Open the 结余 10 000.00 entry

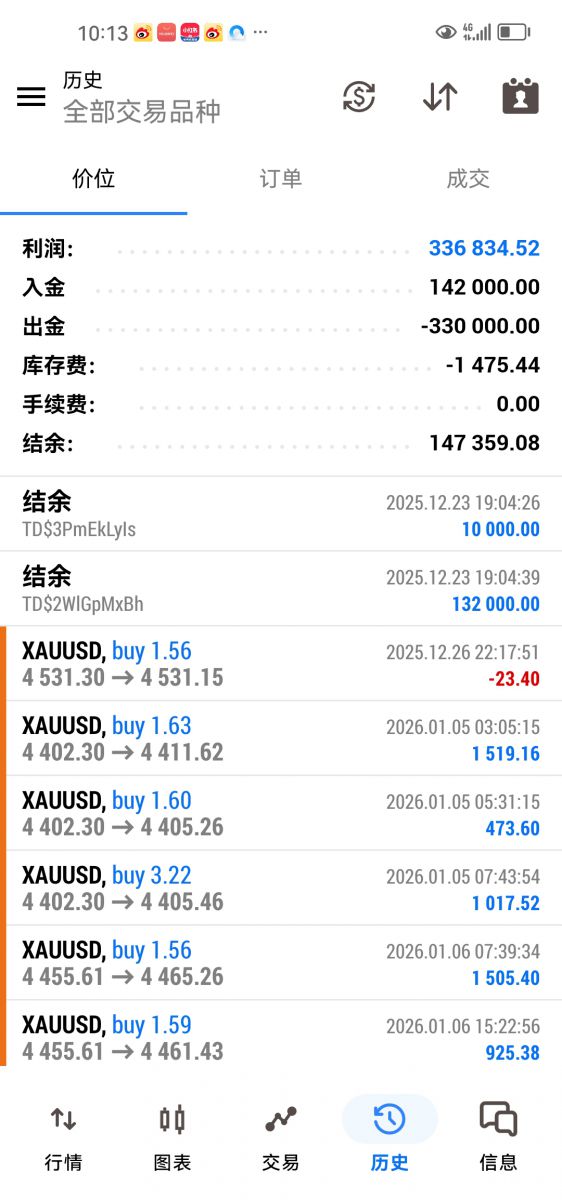point(281,514)
